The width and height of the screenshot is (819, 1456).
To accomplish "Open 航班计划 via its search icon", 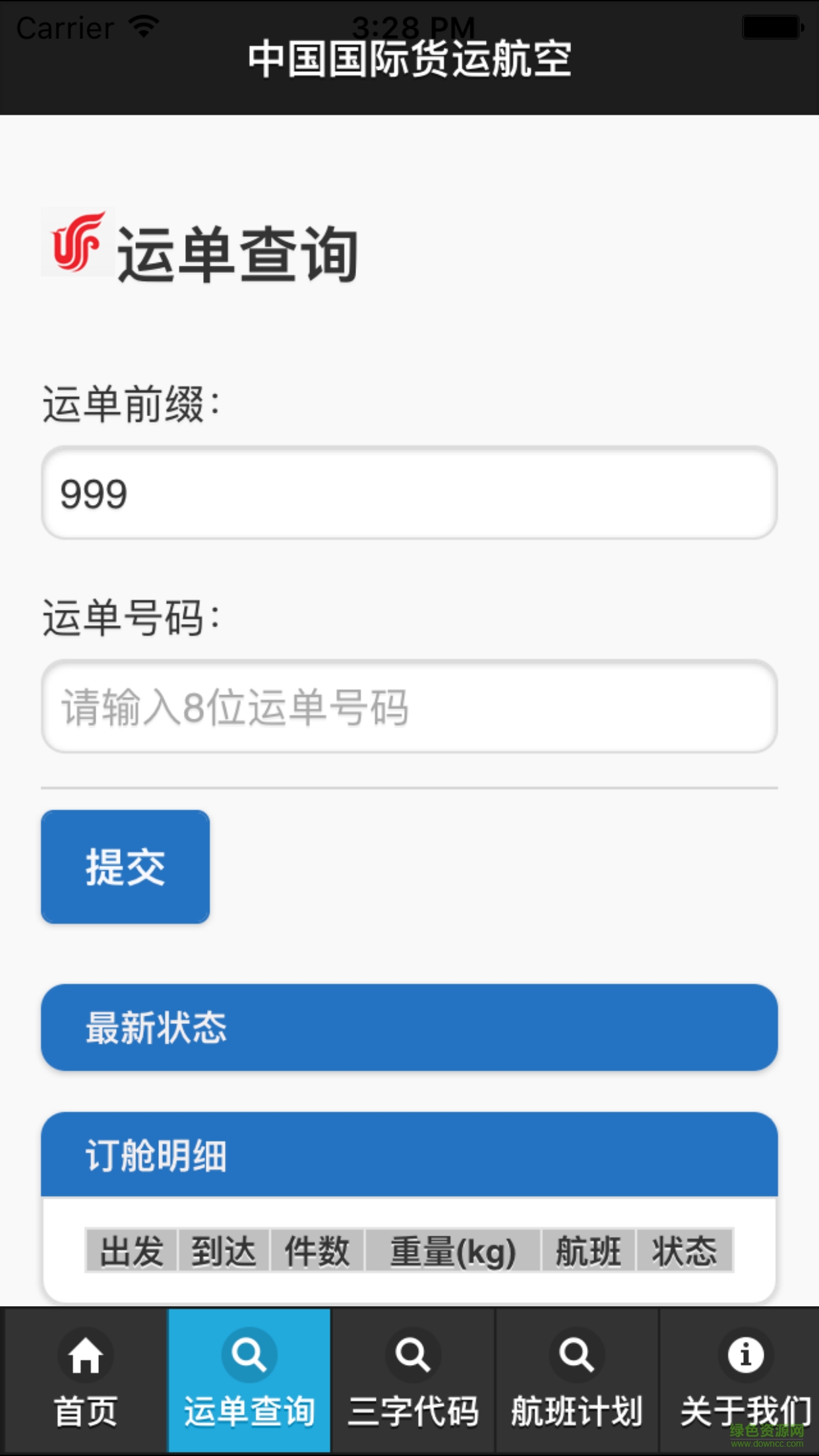I will [576, 1354].
